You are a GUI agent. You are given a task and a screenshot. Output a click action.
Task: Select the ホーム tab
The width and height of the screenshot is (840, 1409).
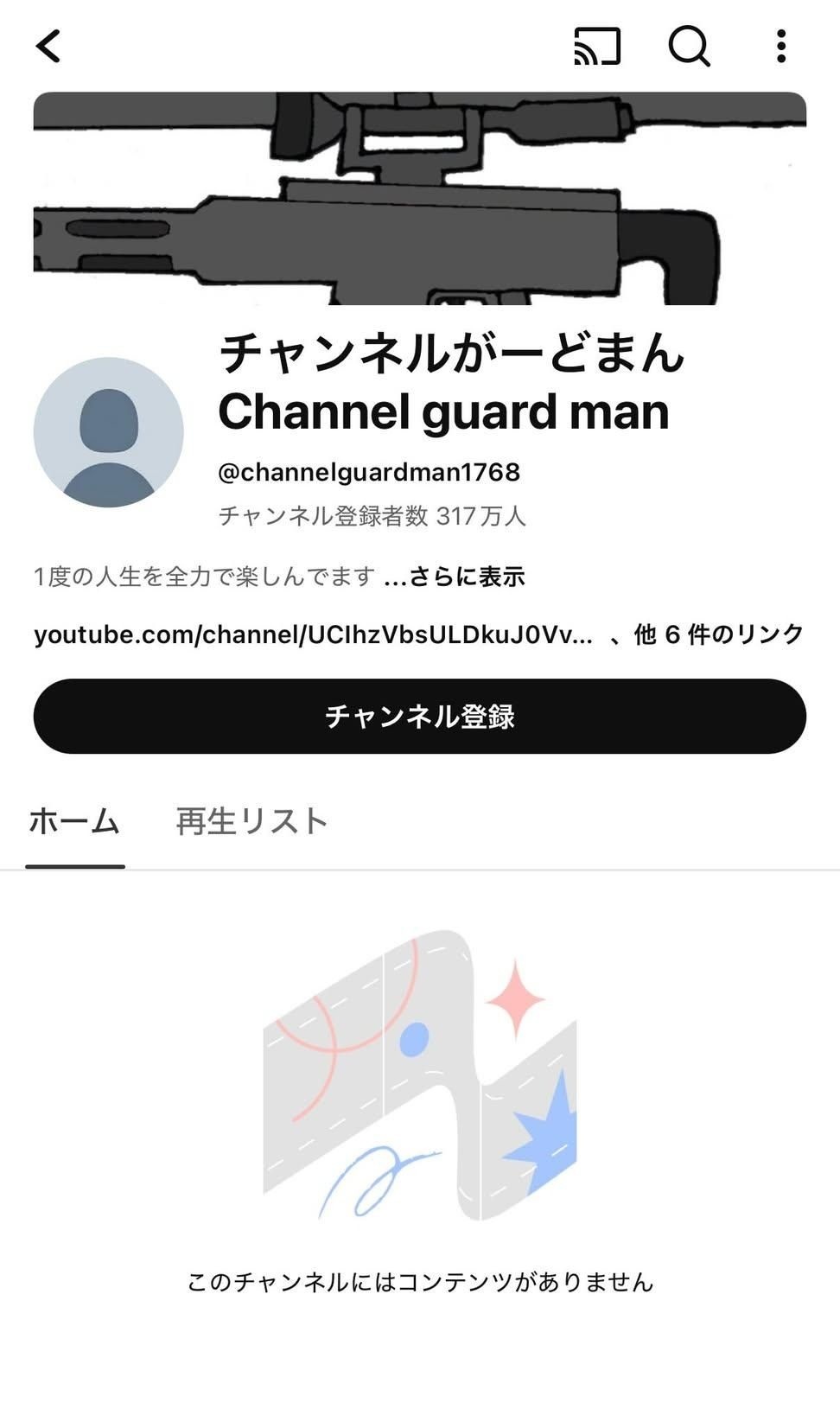point(74,821)
